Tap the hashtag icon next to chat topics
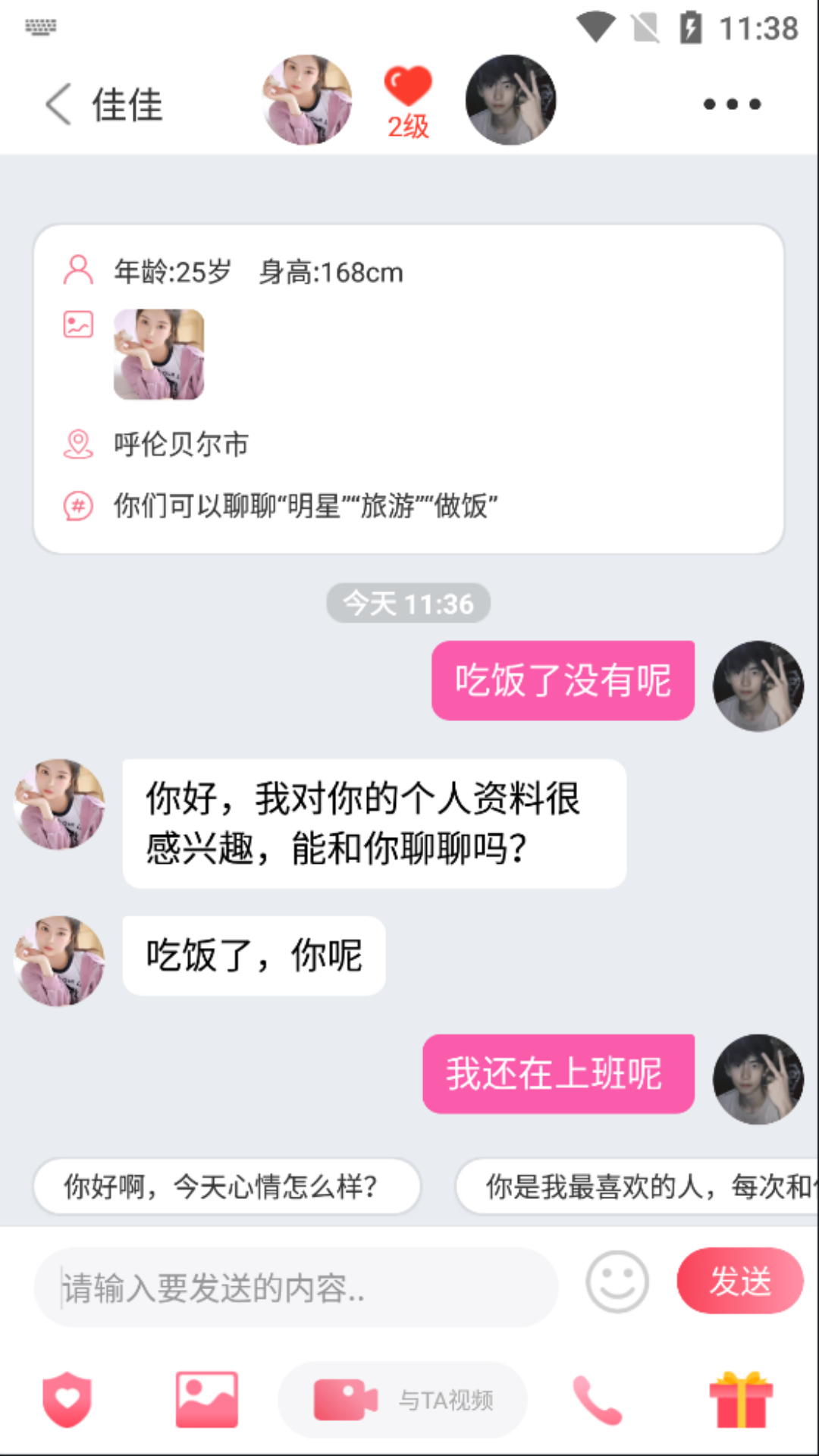Screen dimensions: 819x1456 tap(77, 504)
